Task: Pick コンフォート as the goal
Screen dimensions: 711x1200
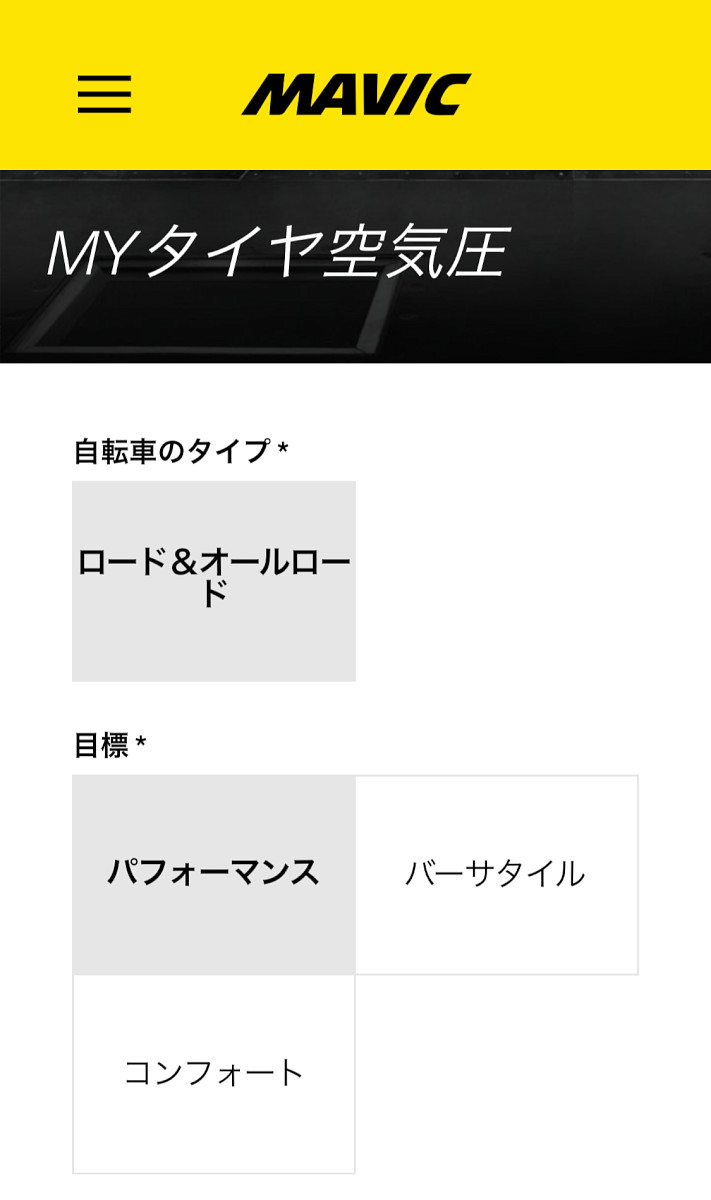Action: (214, 1073)
